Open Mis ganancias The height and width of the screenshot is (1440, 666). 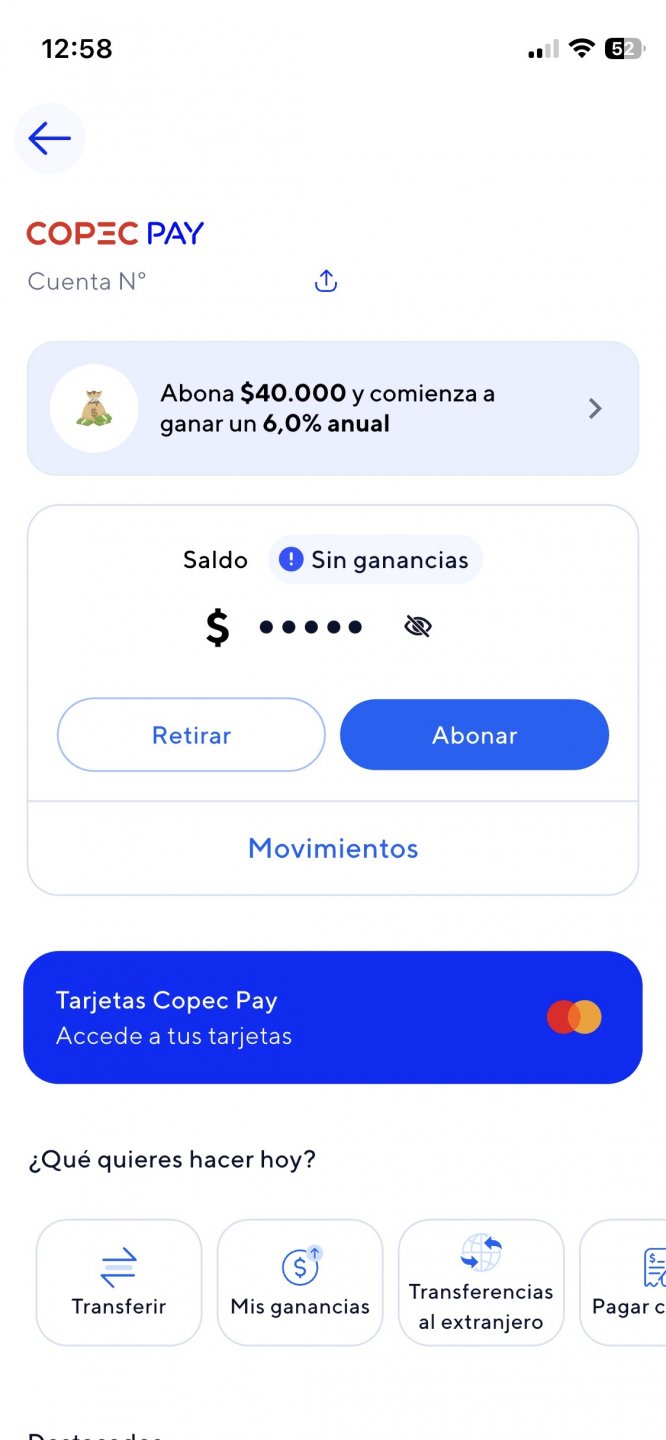(x=300, y=1282)
